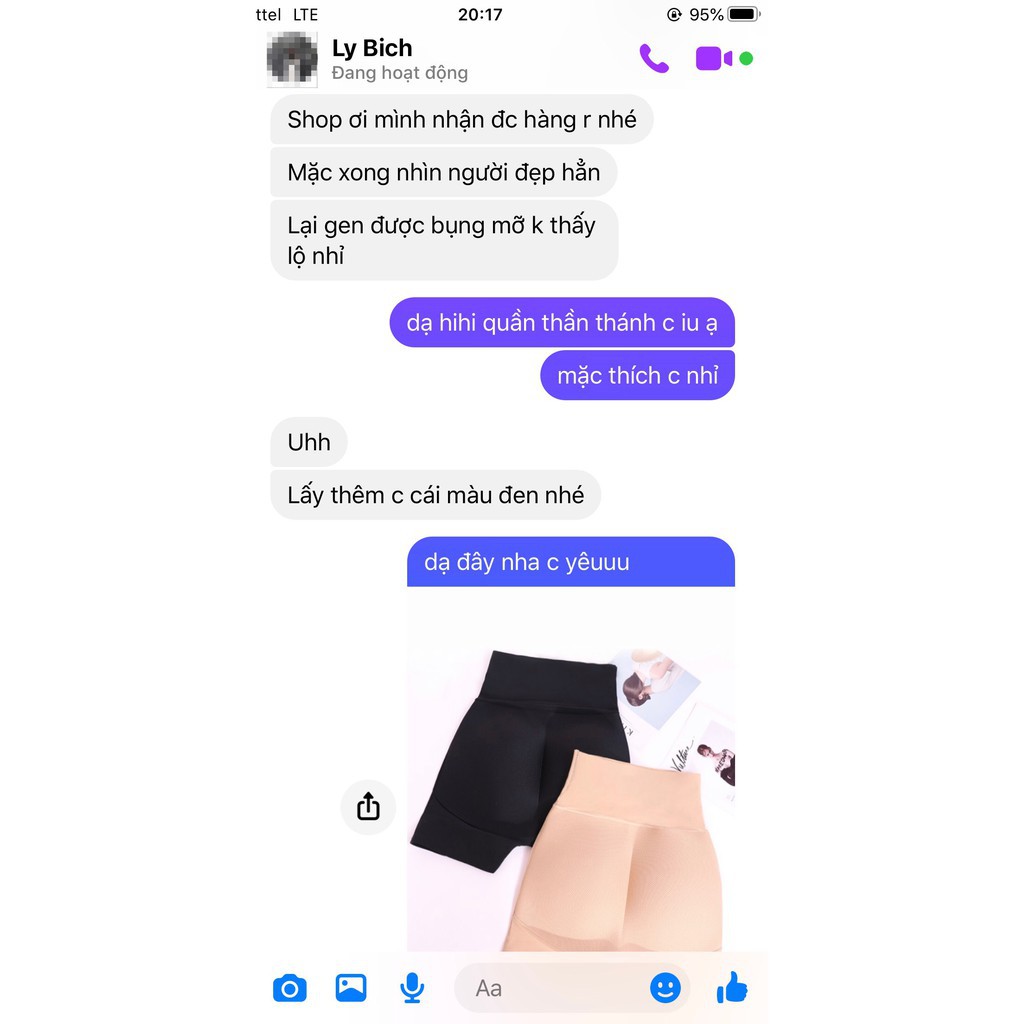Open the camera to take a photo

[x=290, y=988]
